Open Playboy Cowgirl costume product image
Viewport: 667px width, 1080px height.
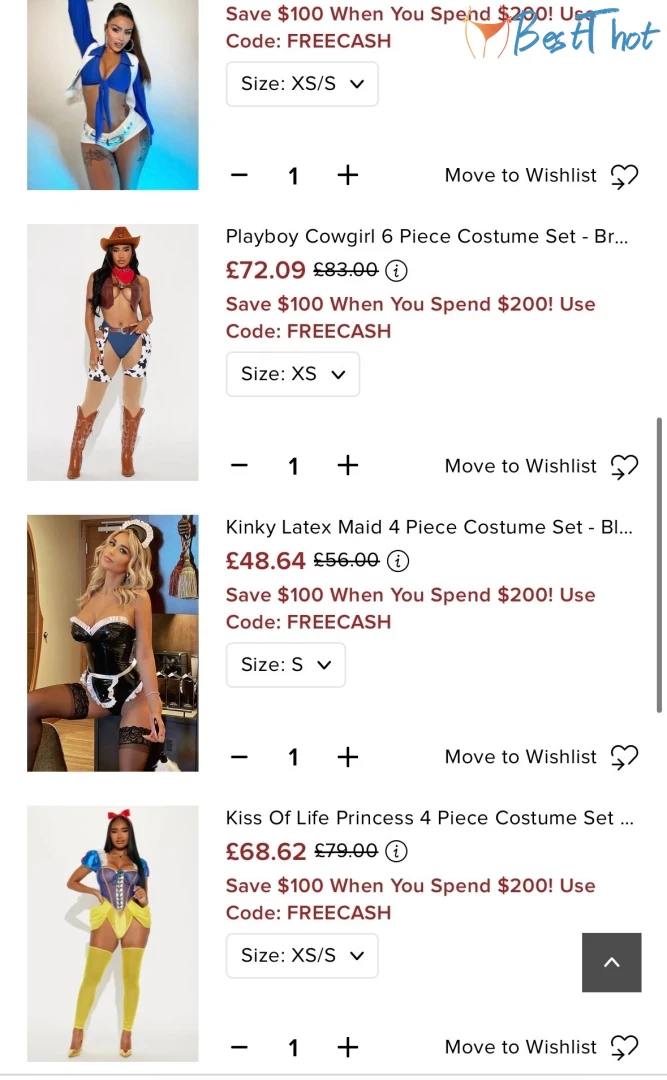click(x=112, y=352)
